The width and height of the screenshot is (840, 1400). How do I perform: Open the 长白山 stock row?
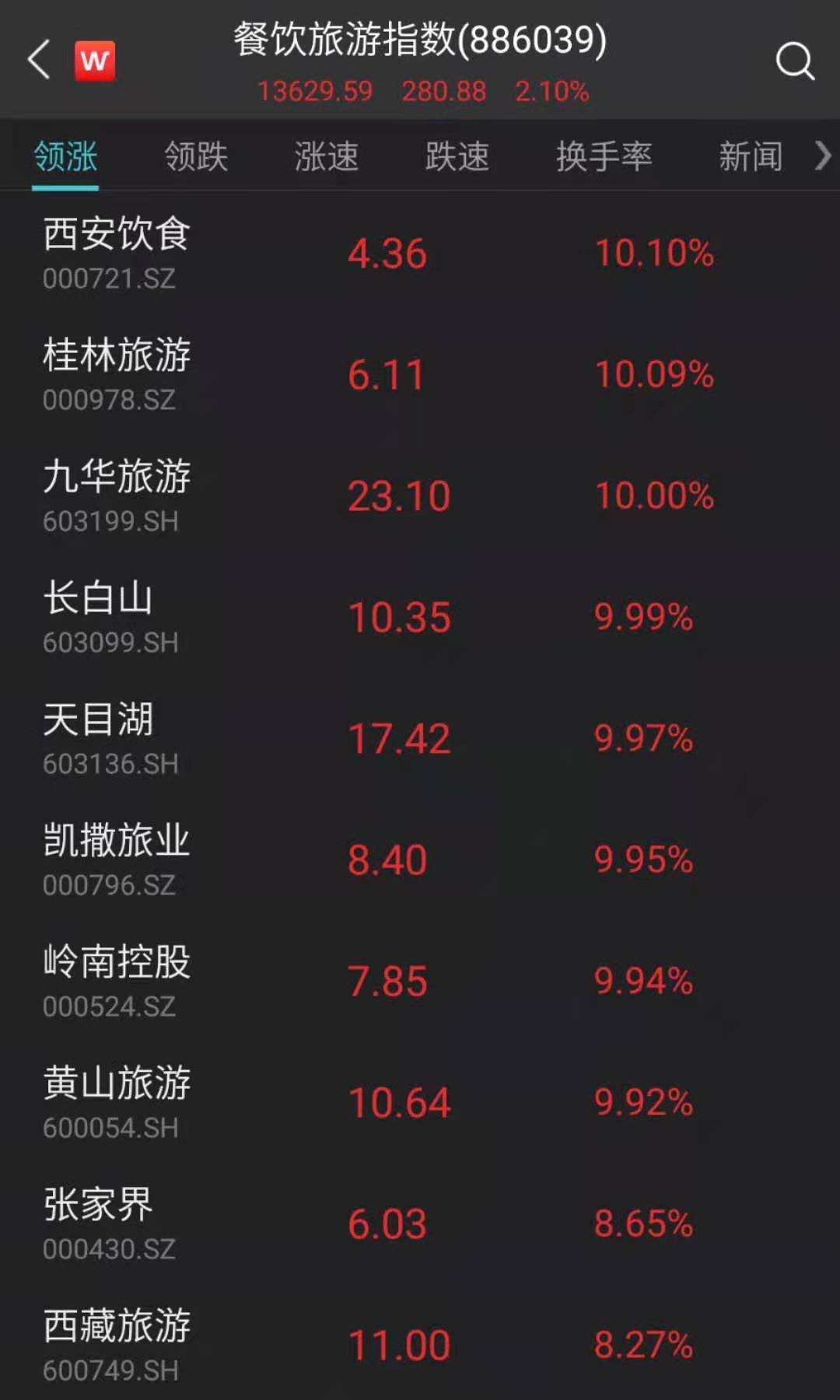pos(420,618)
